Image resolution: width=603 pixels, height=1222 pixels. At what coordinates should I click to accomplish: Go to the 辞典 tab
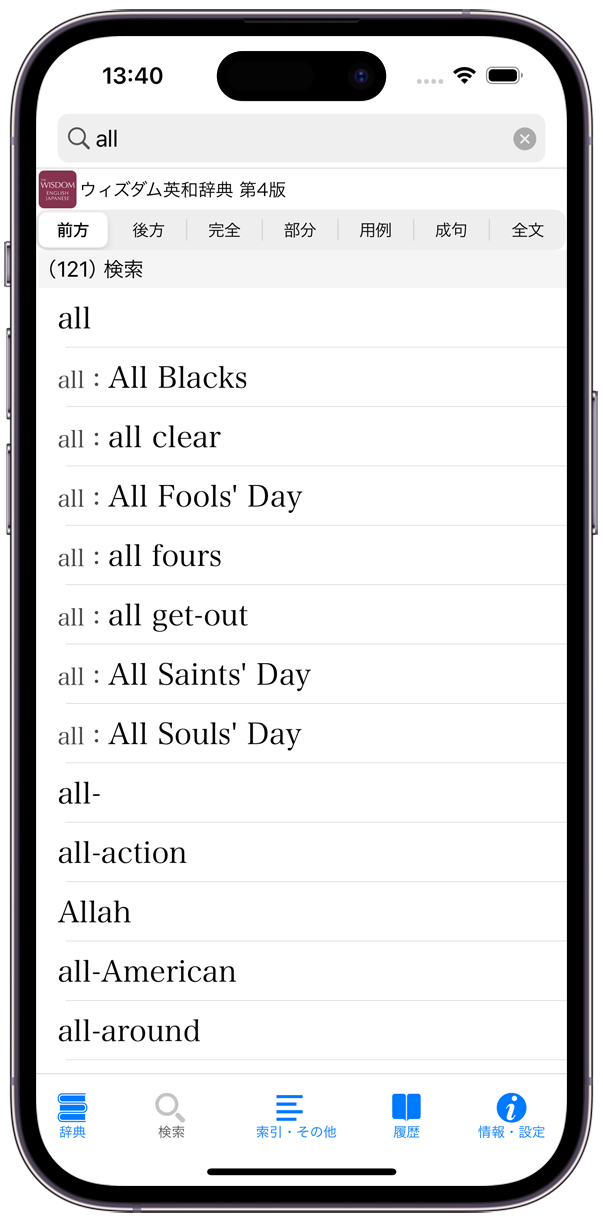click(73, 1115)
